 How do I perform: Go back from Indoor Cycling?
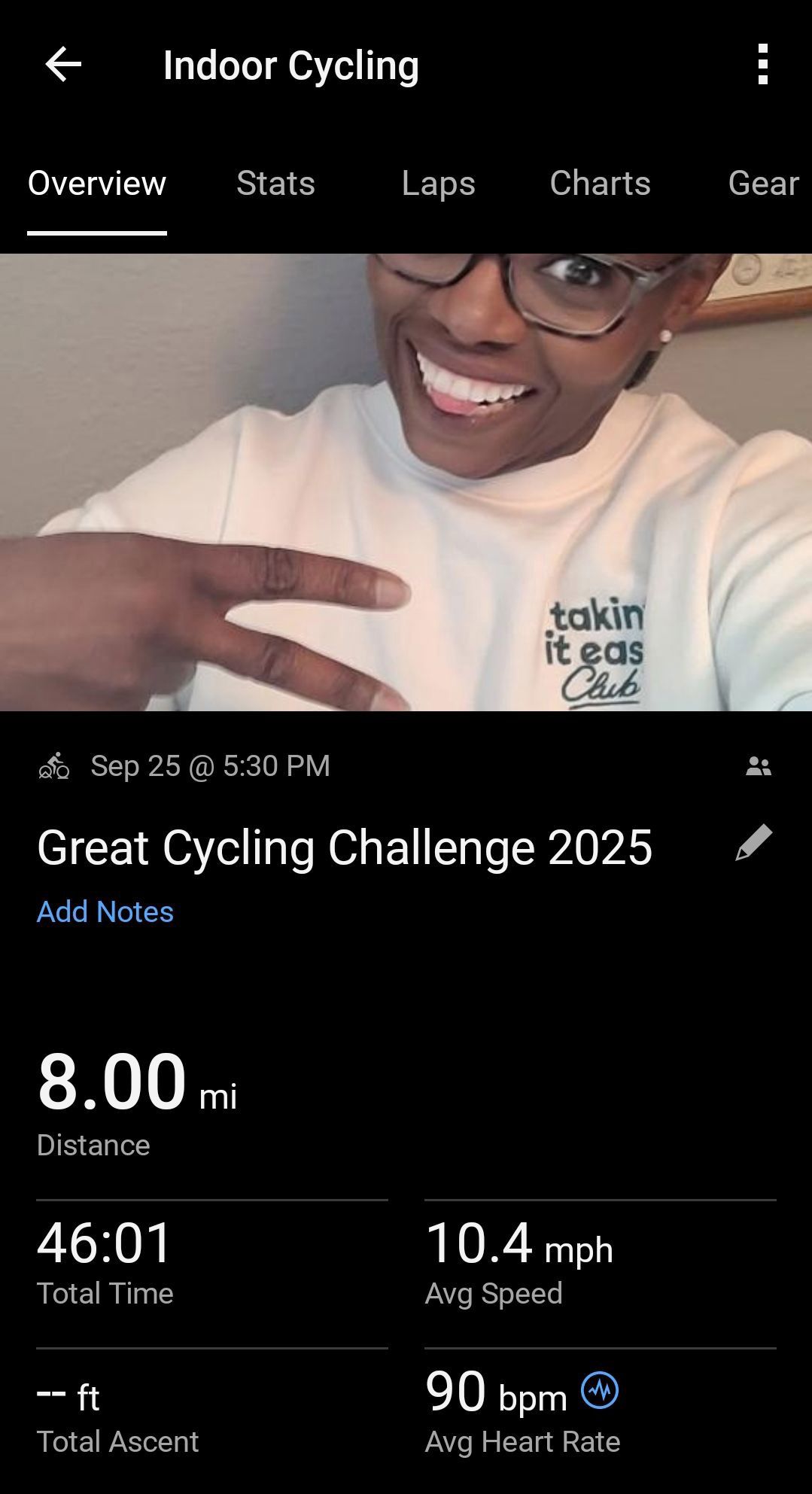pyautogui.click(x=63, y=65)
